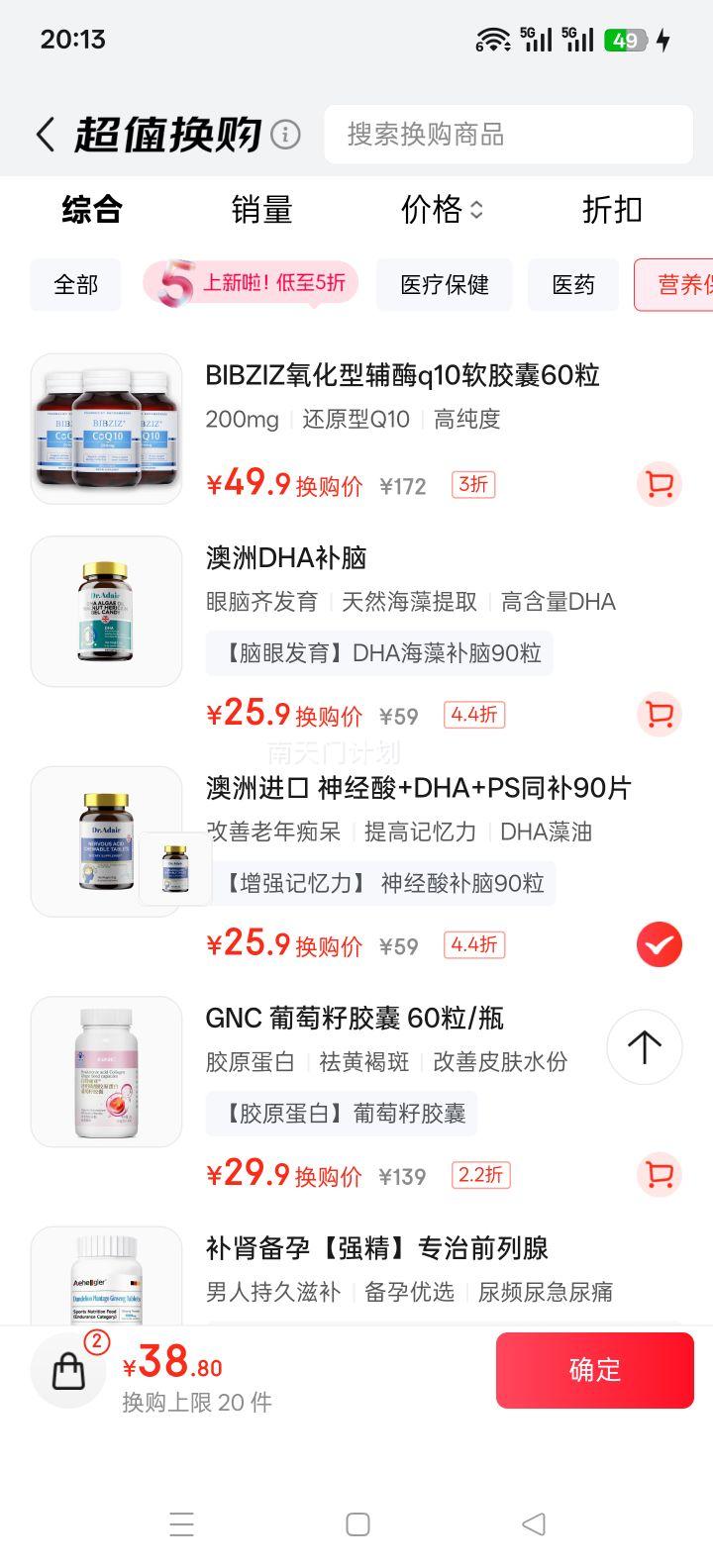Switch to the 综合 sort tab
The width and height of the screenshot is (713, 1568).
pyautogui.click(x=92, y=210)
